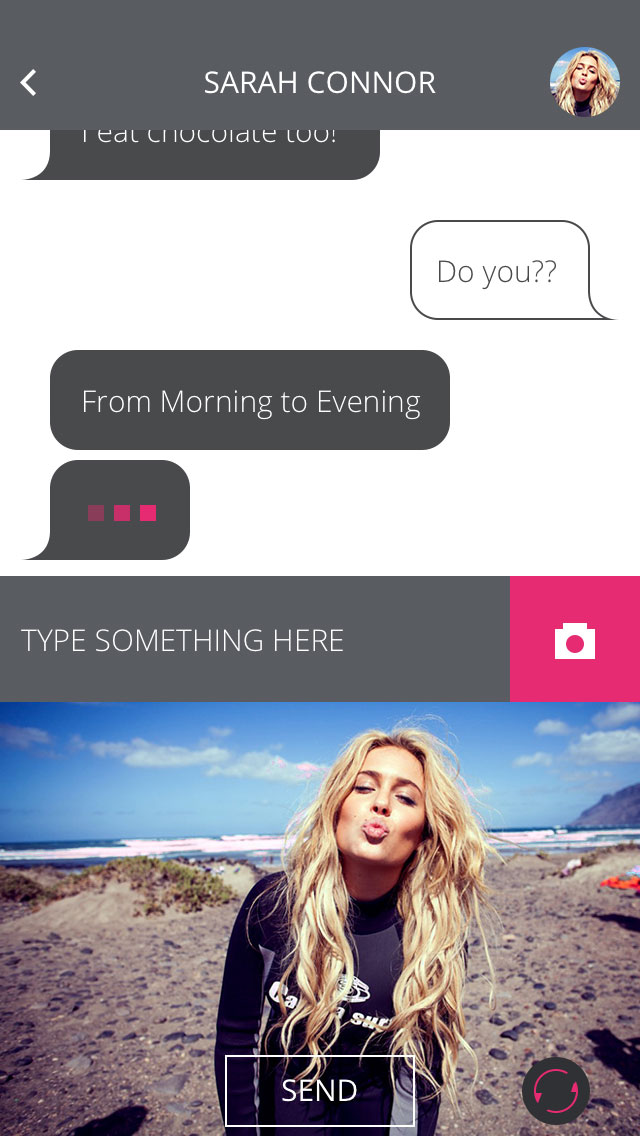Go back from Sarah Connor's chat
This screenshot has width=640, height=1136.
click(x=29, y=83)
